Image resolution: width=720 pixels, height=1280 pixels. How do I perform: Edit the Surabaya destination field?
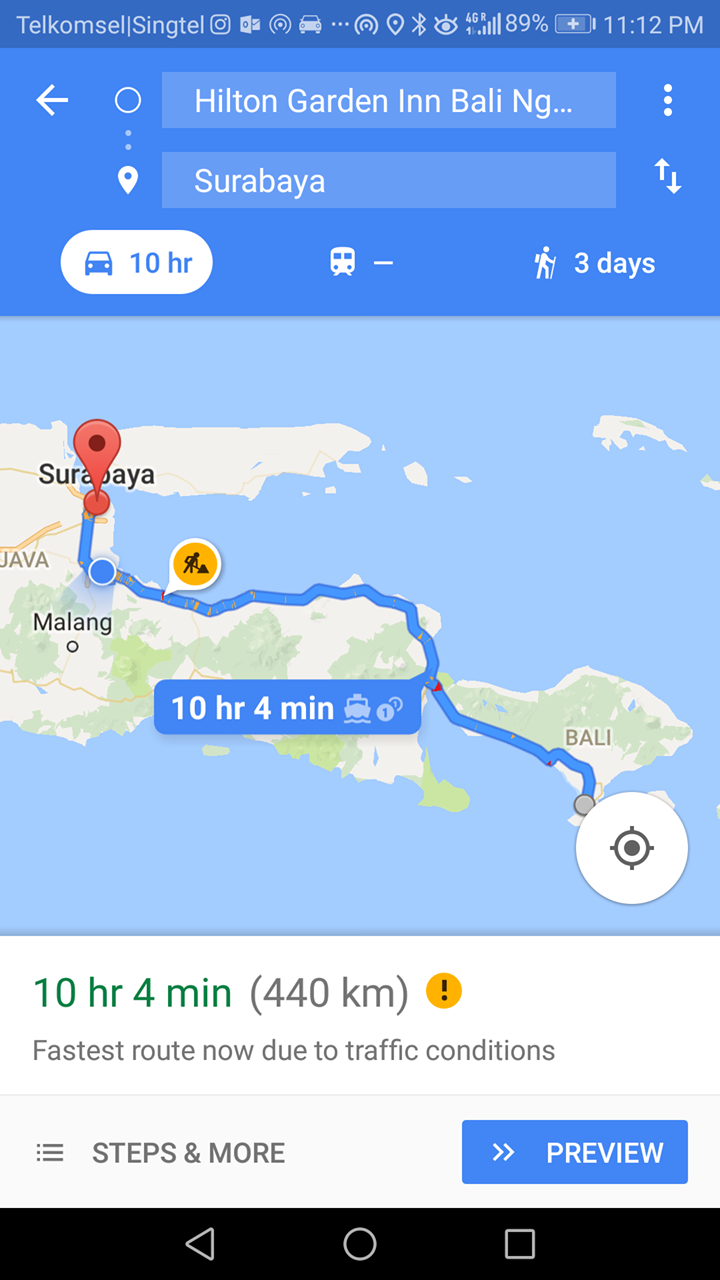tap(388, 180)
